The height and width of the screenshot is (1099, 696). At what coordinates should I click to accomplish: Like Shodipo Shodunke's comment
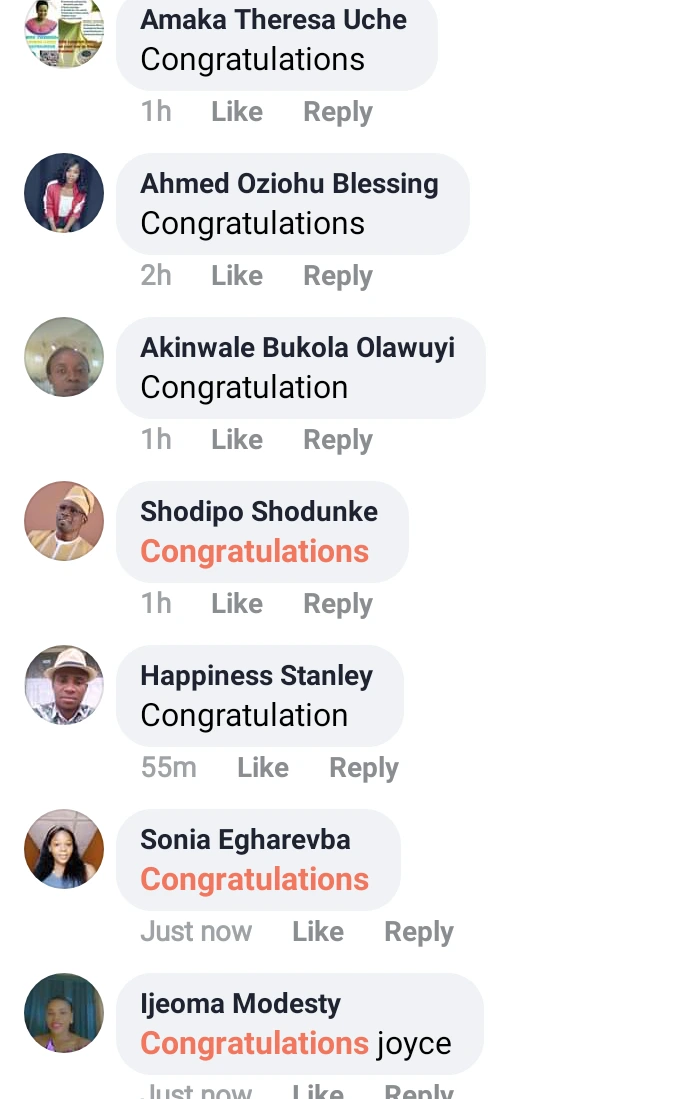click(237, 604)
